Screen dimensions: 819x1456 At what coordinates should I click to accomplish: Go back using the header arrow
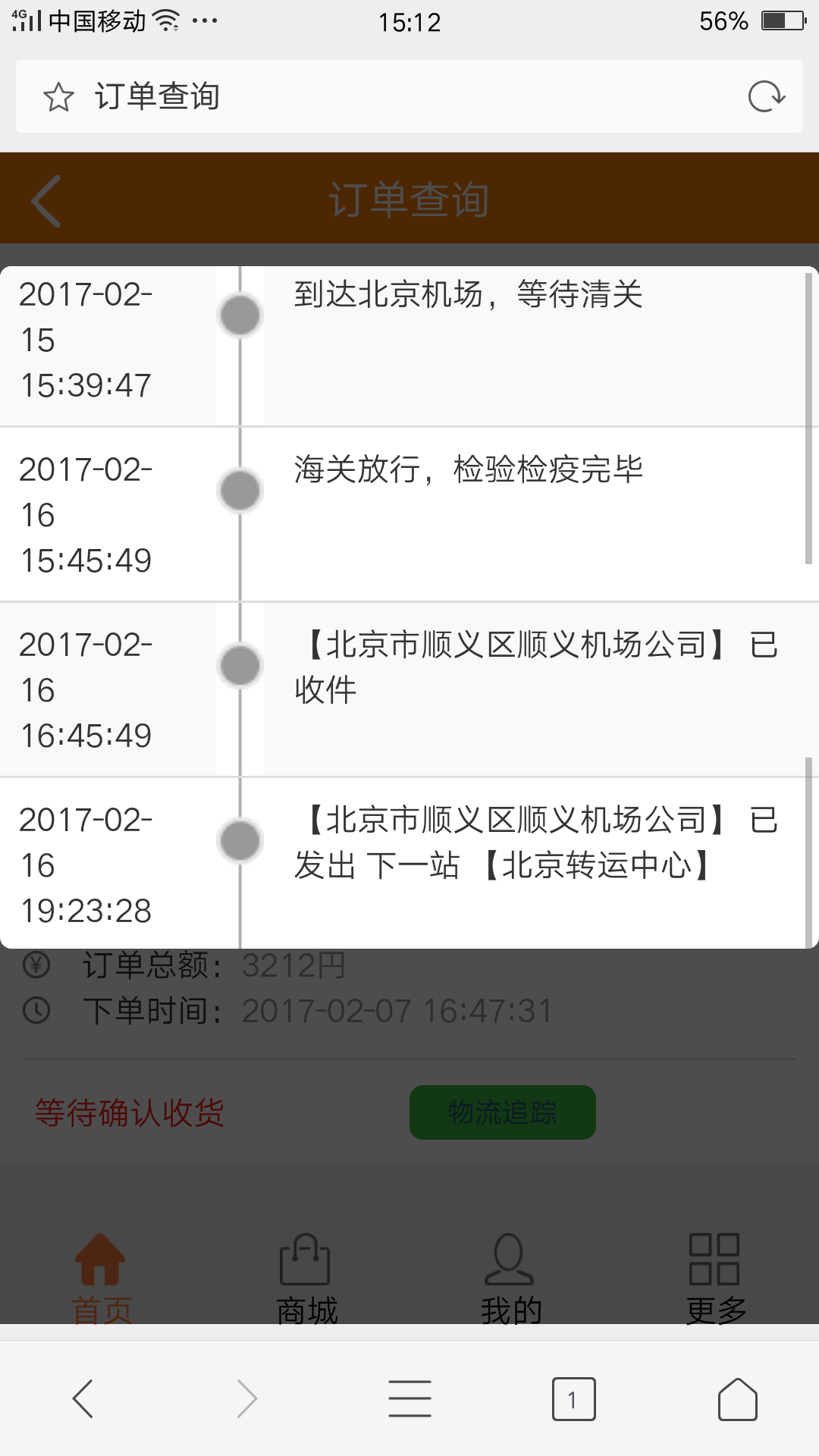pyautogui.click(x=46, y=201)
